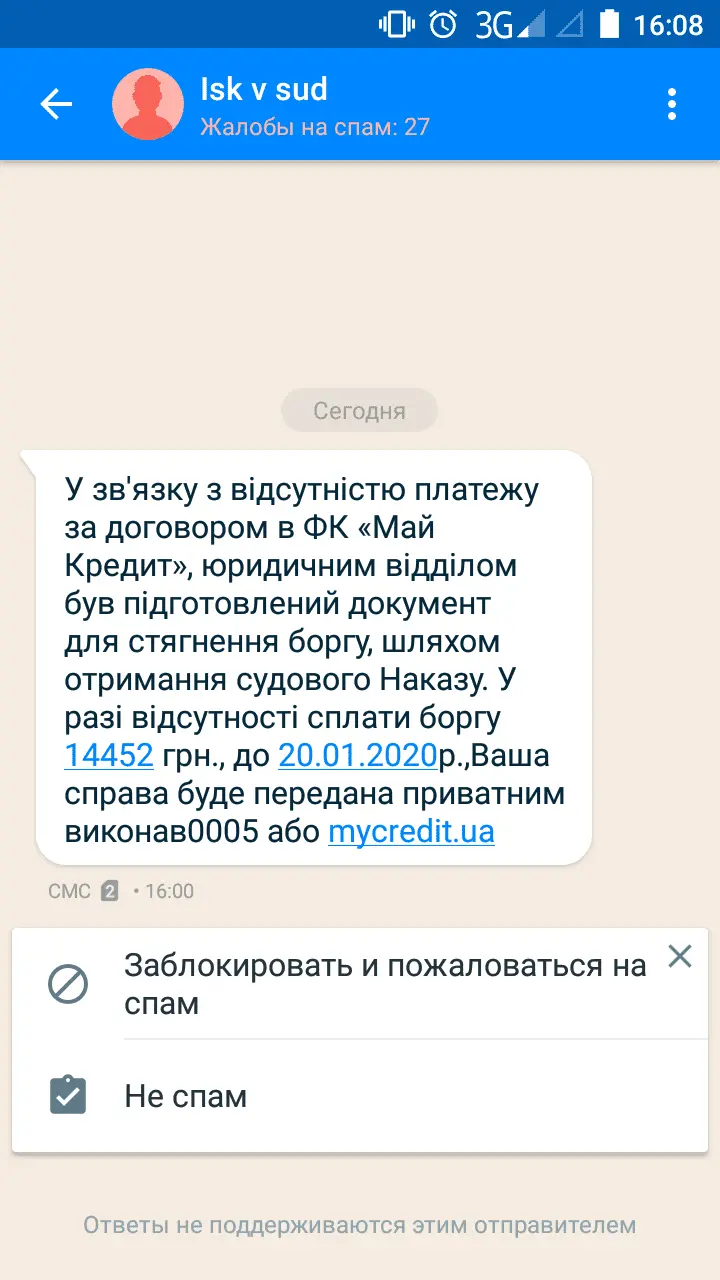Tap the 20.01.2020 date link
This screenshot has height=1280, width=720.
[x=357, y=755]
